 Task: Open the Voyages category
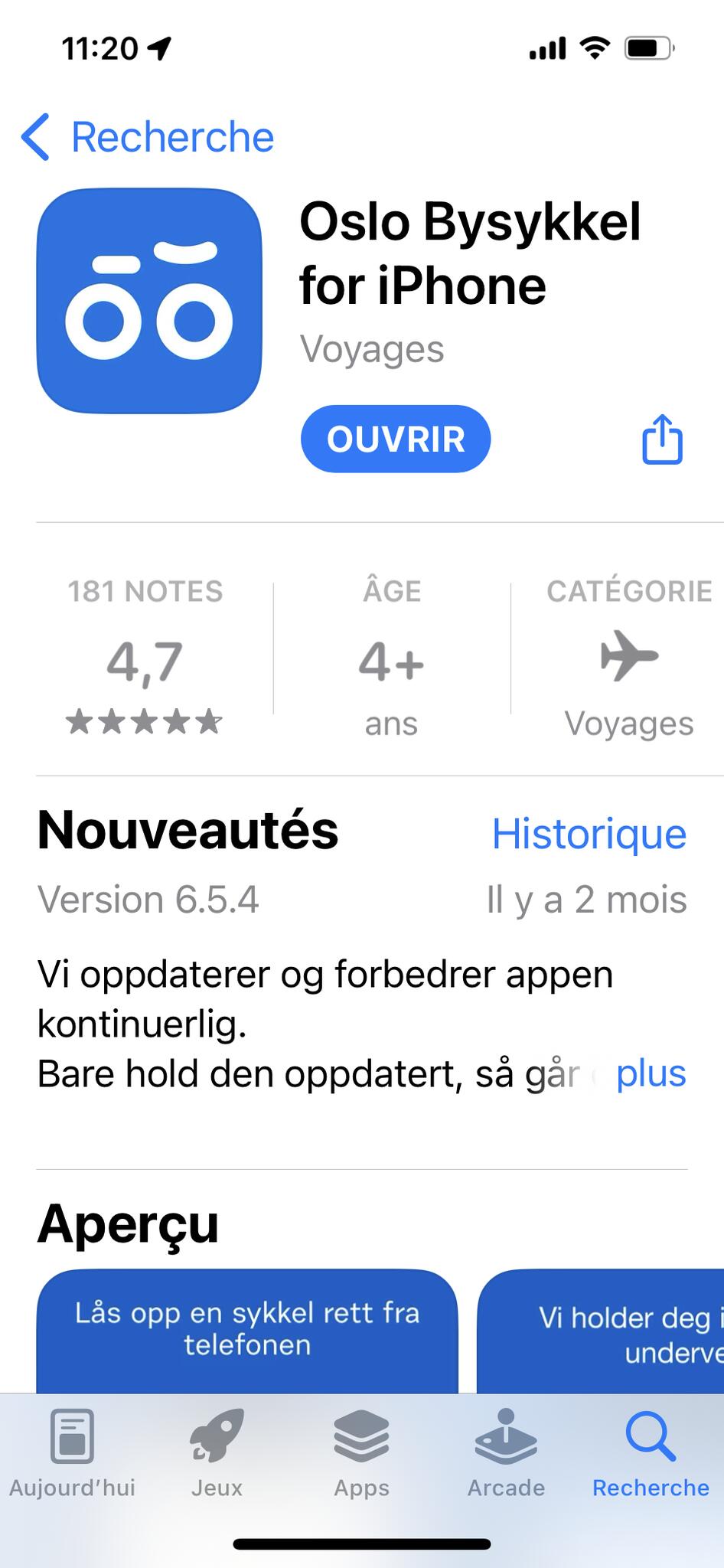[628, 658]
